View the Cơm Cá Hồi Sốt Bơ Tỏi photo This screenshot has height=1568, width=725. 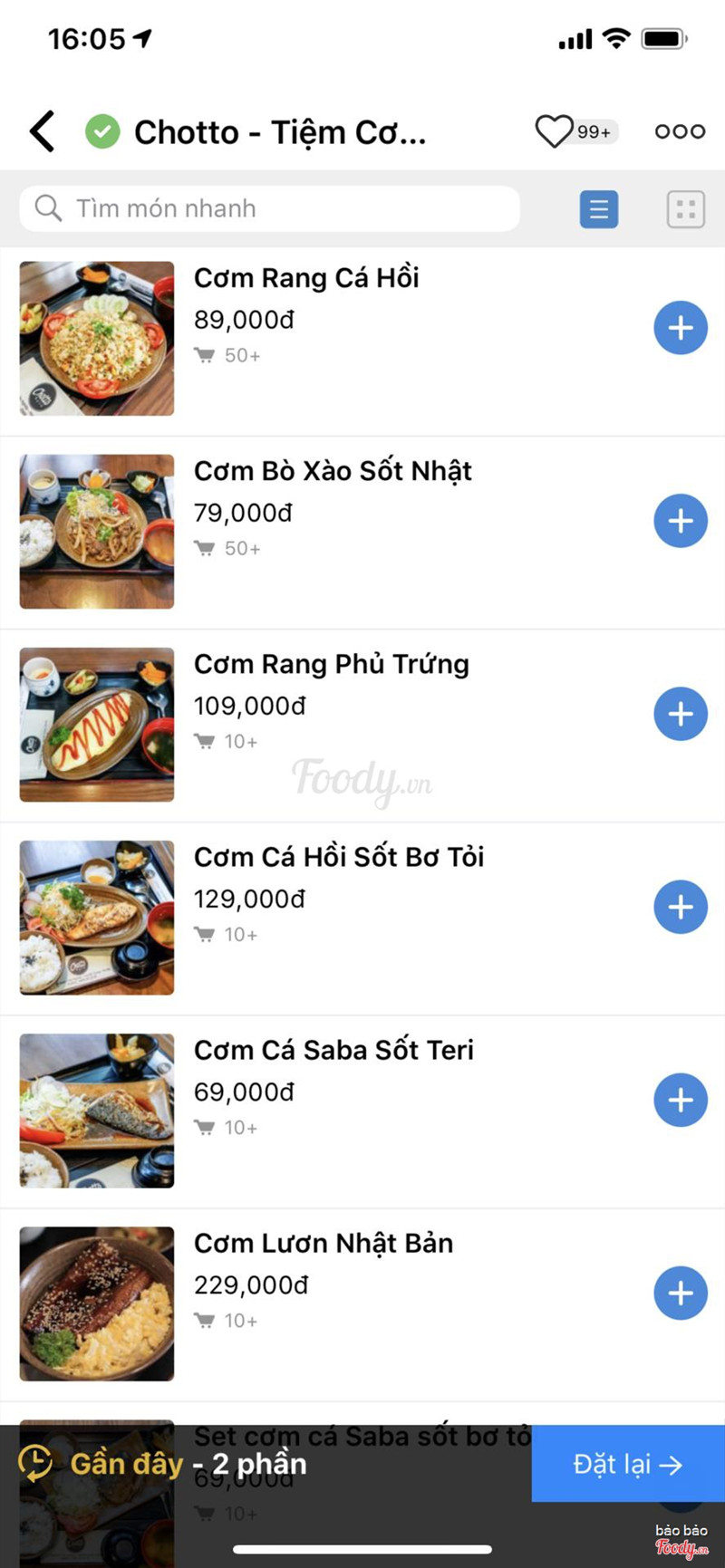pos(97,918)
